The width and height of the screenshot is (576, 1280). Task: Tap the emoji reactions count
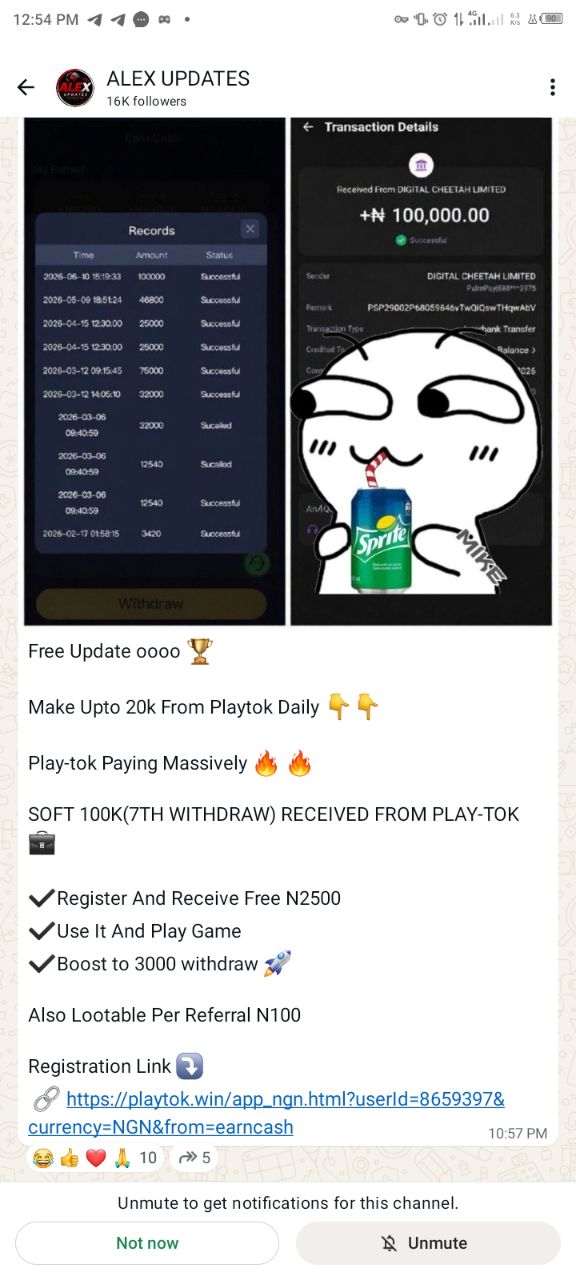(96, 1157)
